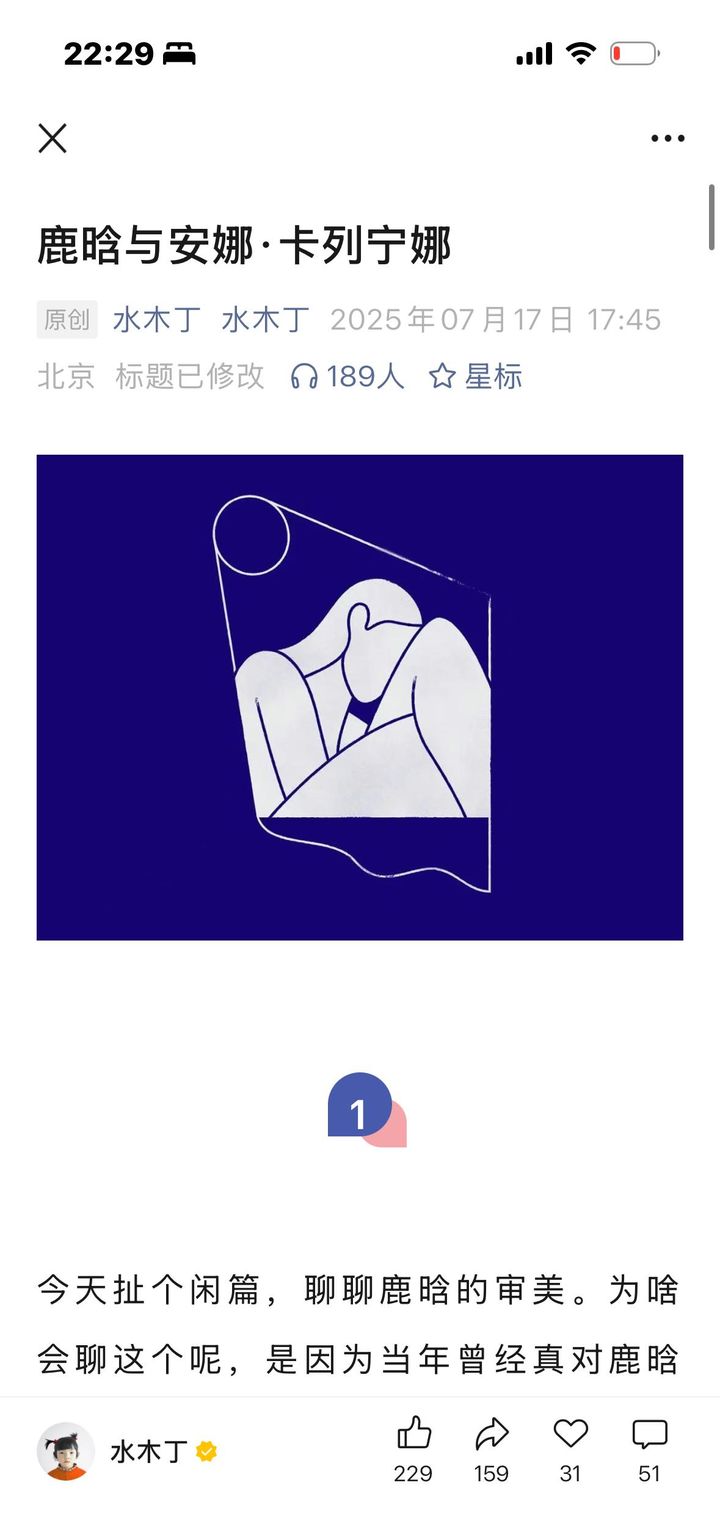Star this account with 星标

(x=476, y=376)
